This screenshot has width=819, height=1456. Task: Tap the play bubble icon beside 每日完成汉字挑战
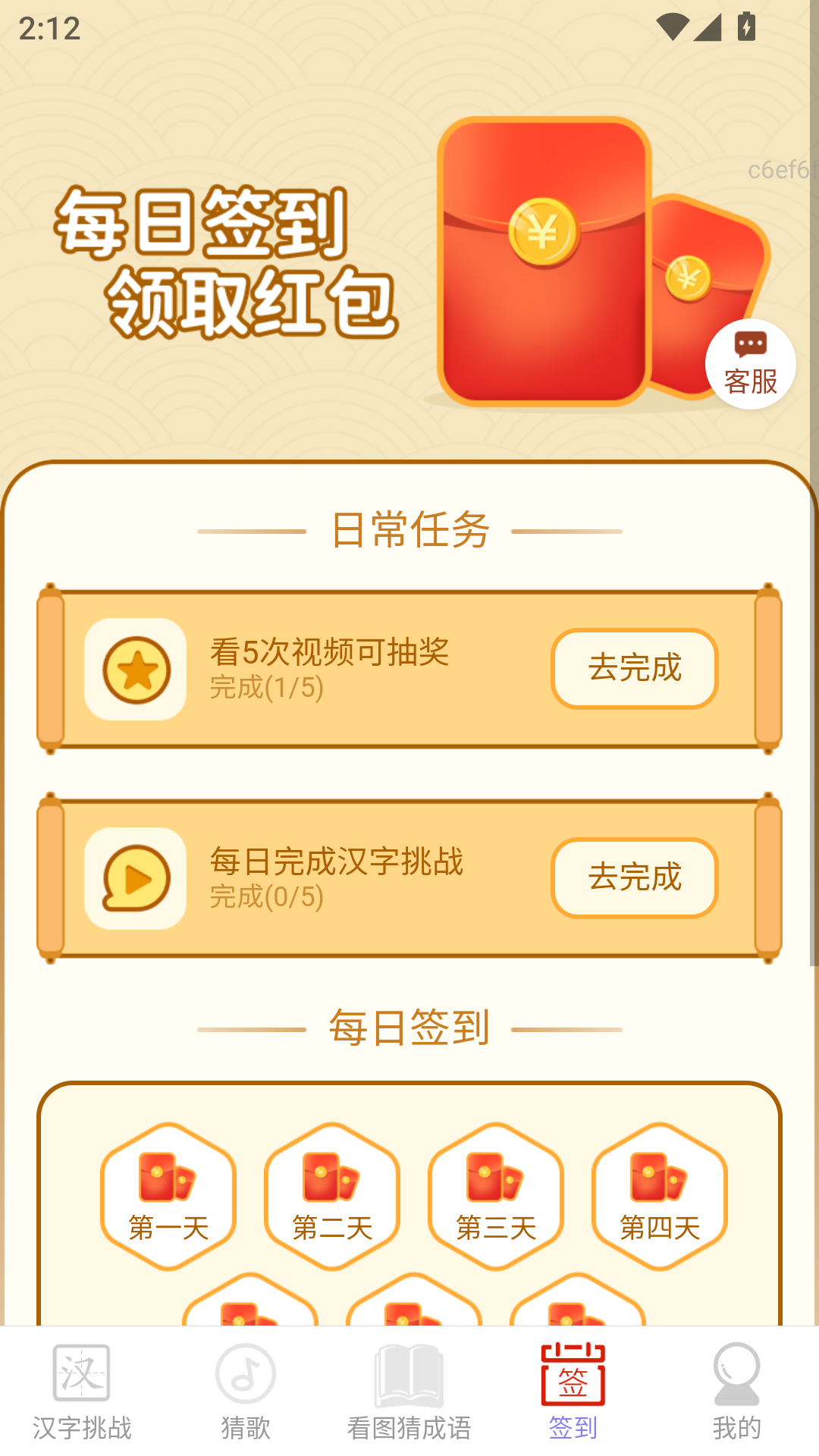pos(135,877)
